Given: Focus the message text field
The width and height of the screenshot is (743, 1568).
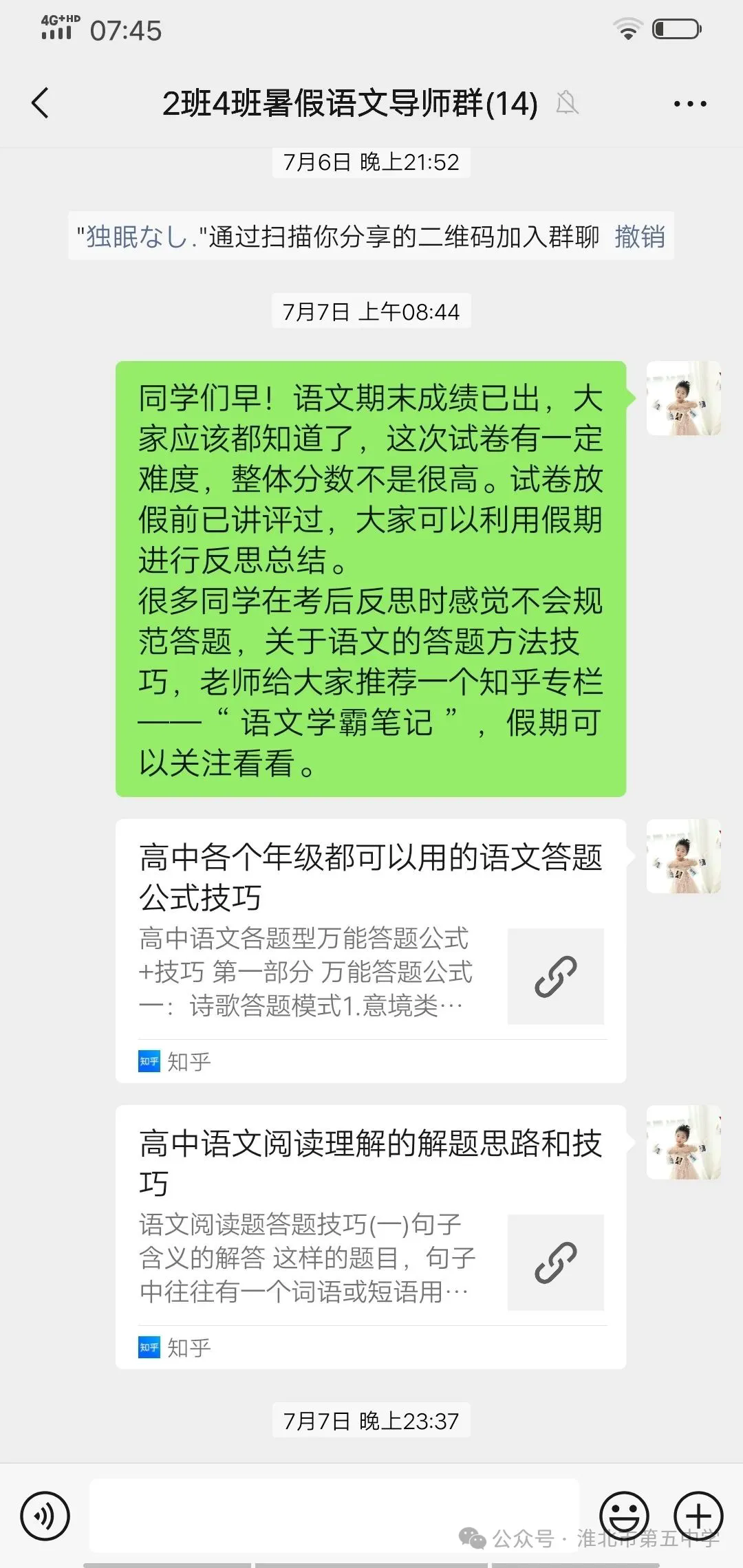Looking at the screenshot, I should tap(334, 1515).
